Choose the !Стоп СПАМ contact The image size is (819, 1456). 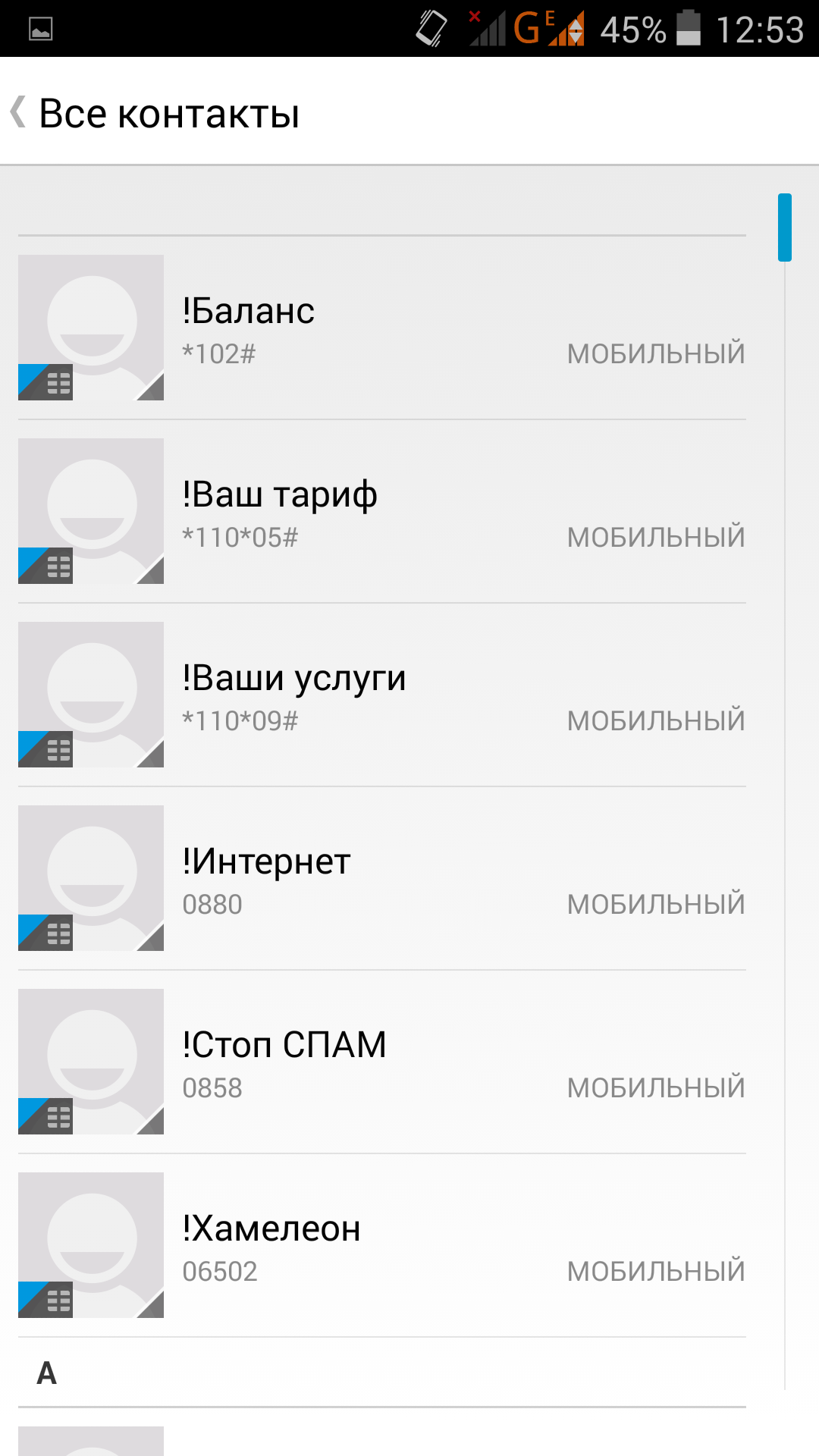[x=455, y=1062]
